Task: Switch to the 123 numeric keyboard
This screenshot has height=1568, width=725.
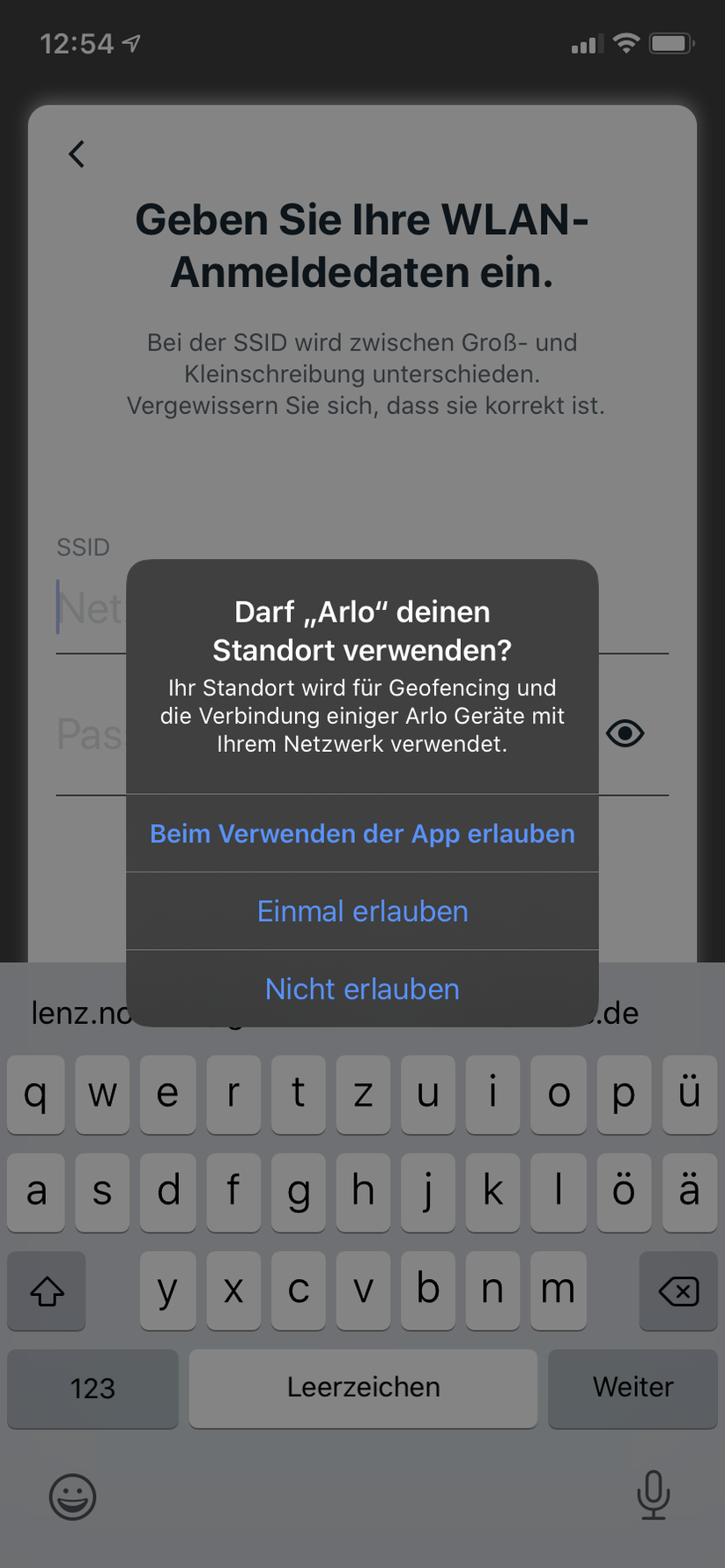Action: (x=92, y=1388)
